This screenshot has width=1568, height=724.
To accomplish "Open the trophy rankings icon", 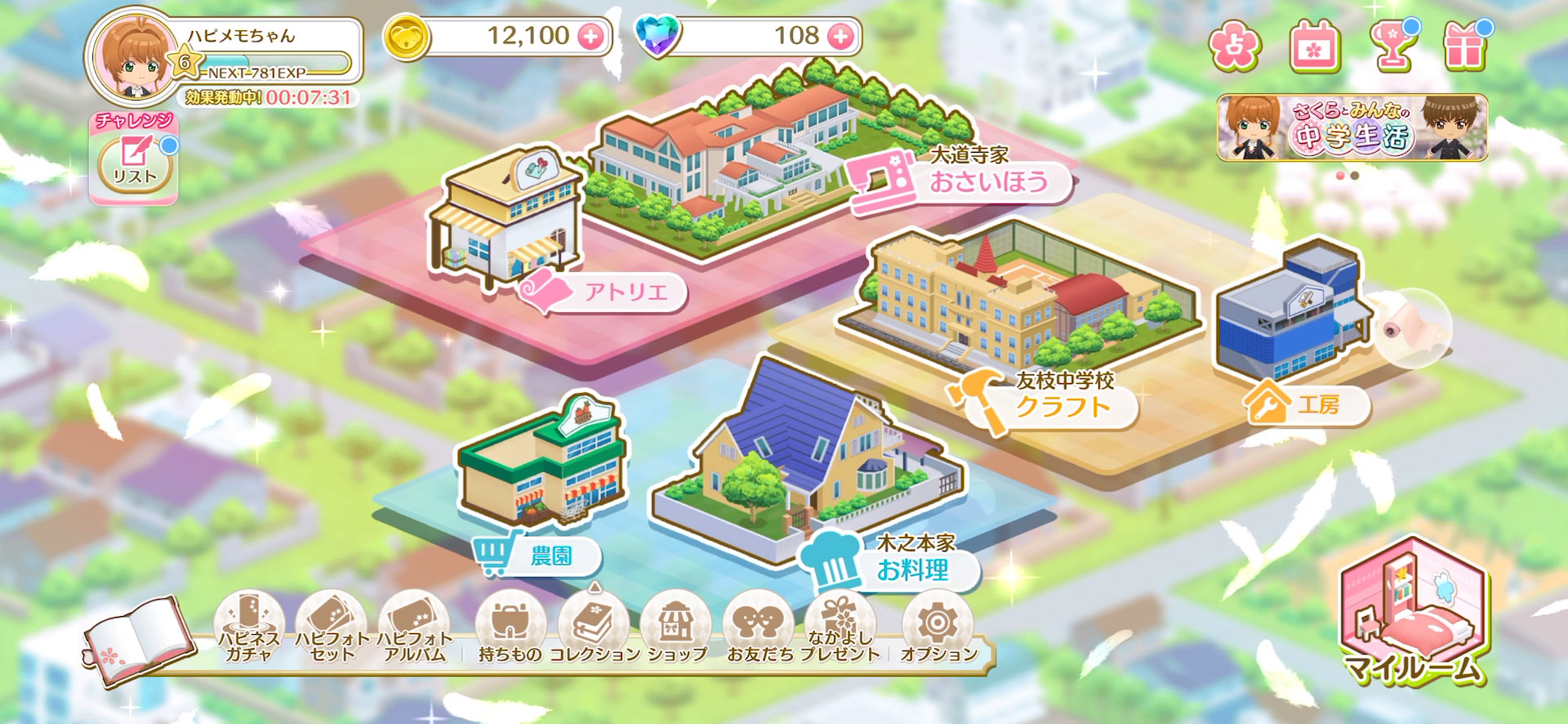I will click(x=1393, y=47).
